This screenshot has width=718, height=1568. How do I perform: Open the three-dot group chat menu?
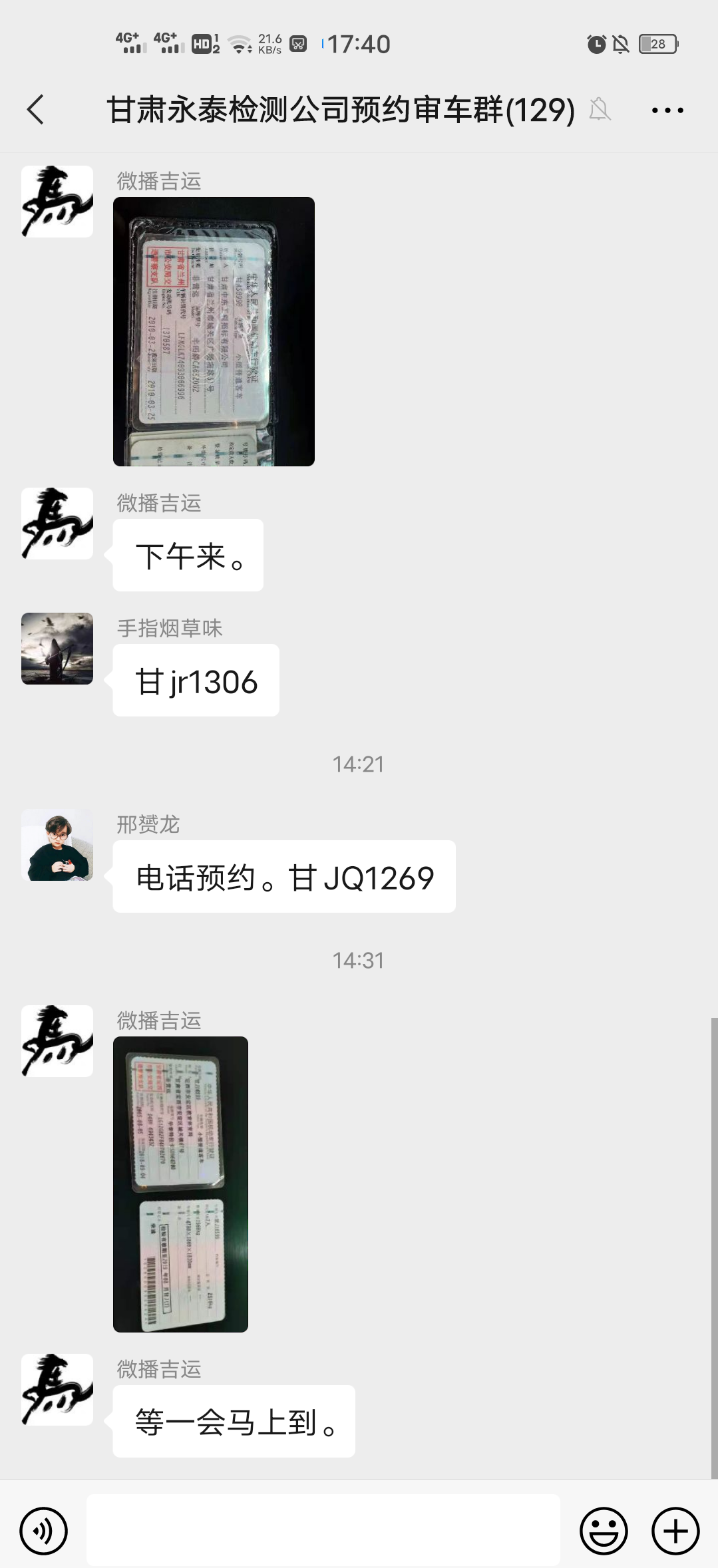[x=667, y=110]
